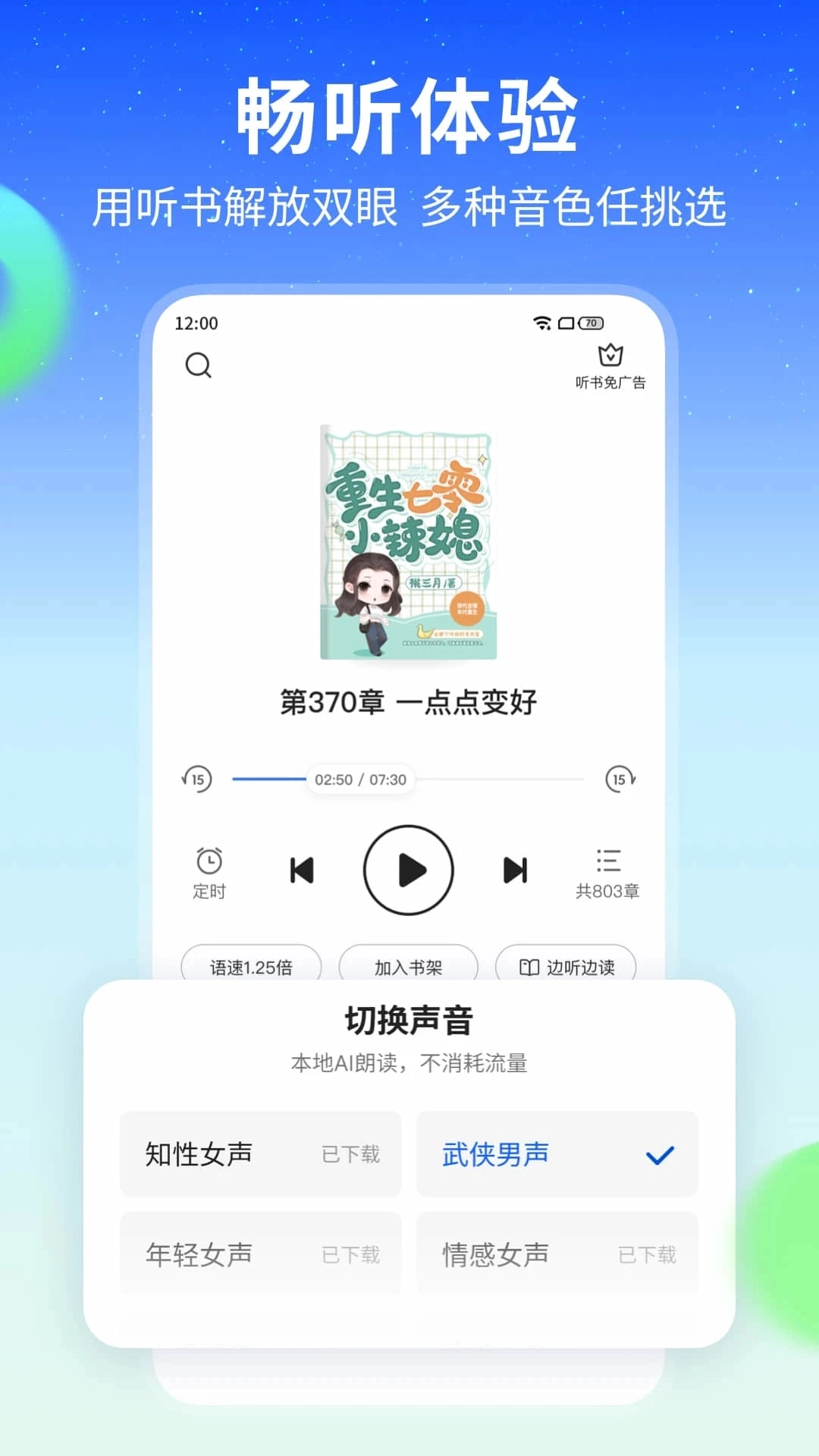Select the 年轻女声 voice
This screenshot has height=1456, width=819.
[261, 1254]
